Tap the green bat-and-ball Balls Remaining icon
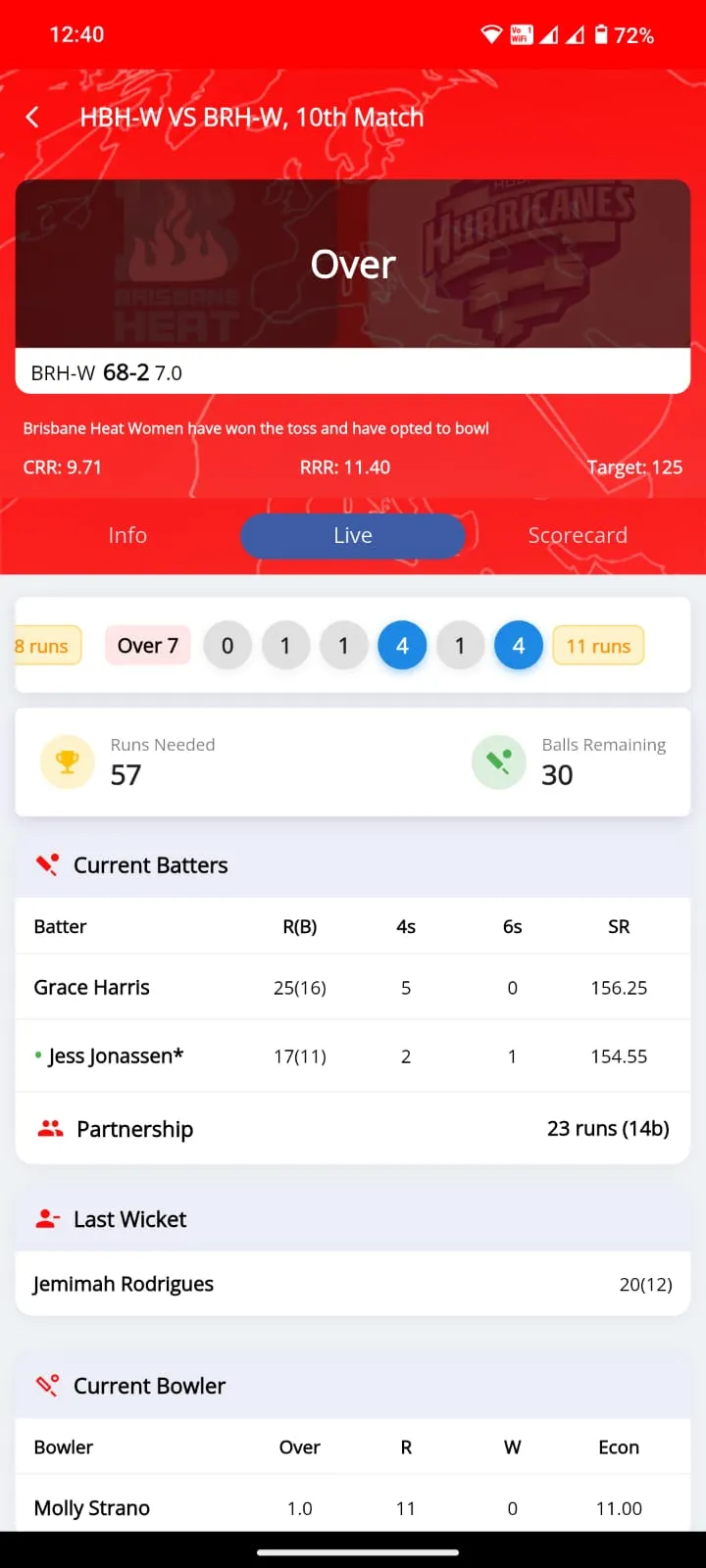Screen dimensions: 706x1568 pos(499,761)
